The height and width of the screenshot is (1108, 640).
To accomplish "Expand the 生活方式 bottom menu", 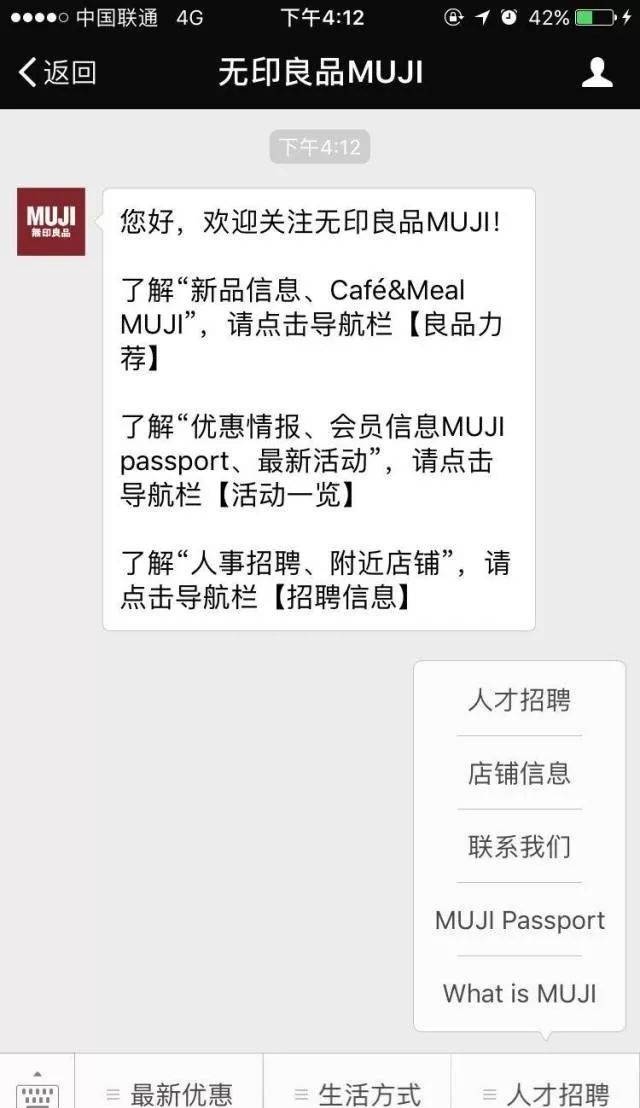I will click(x=357, y=1090).
